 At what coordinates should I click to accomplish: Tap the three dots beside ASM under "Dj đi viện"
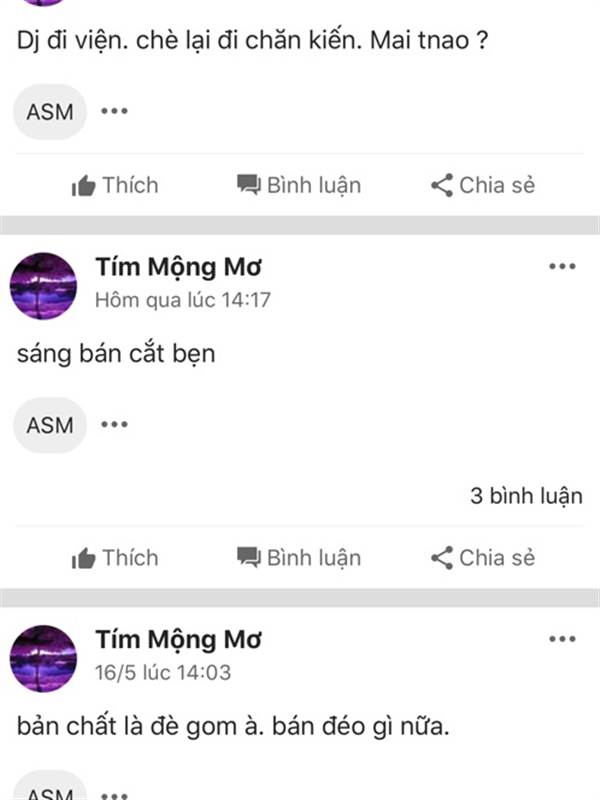(114, 111)
